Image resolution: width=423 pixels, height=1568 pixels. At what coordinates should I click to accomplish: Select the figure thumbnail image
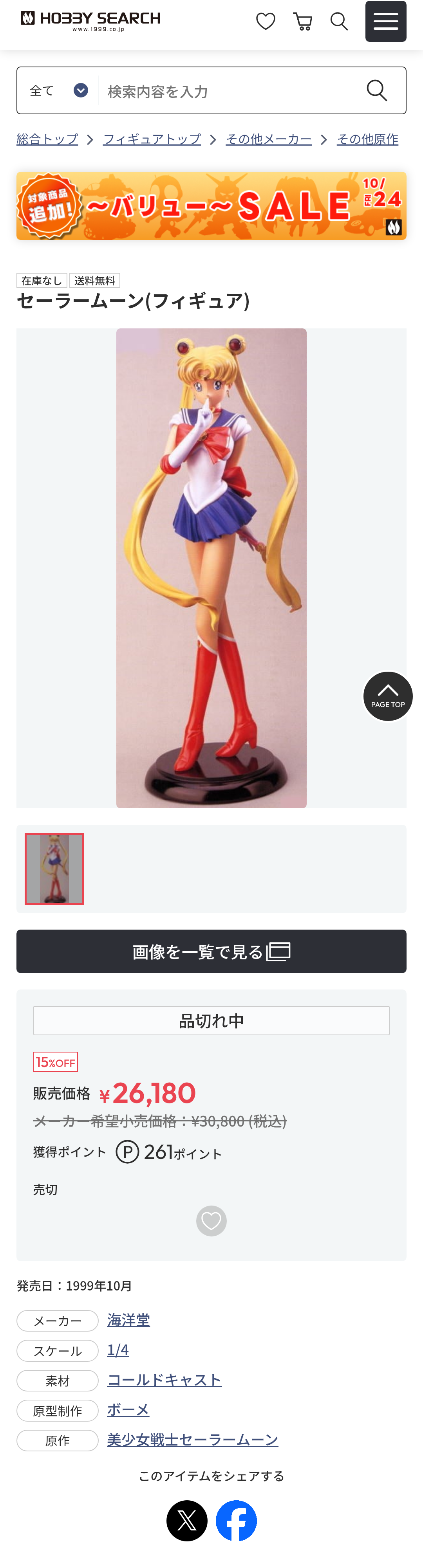[54, 869]
